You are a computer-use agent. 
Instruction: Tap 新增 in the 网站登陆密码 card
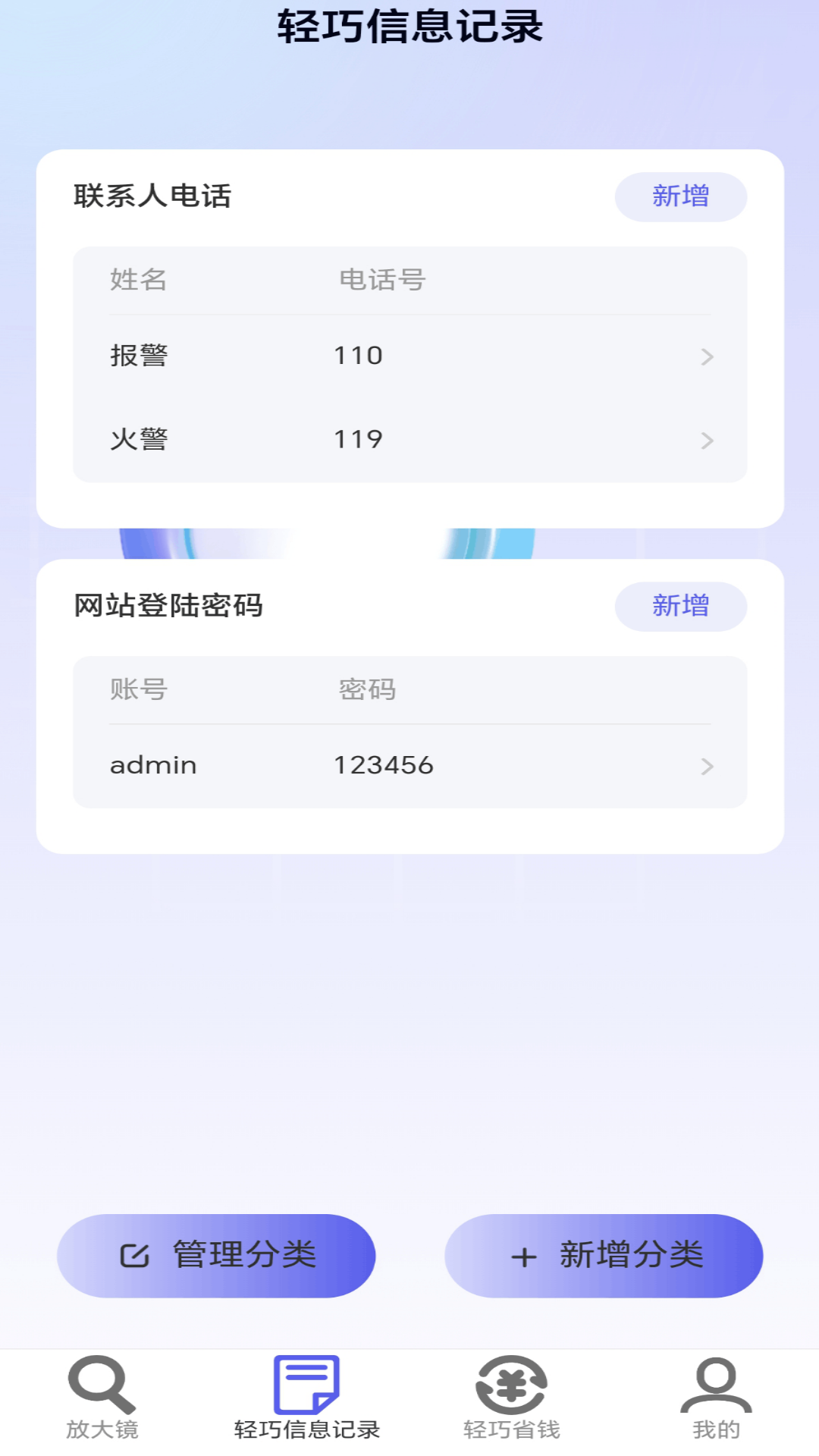tap(680, 607)
